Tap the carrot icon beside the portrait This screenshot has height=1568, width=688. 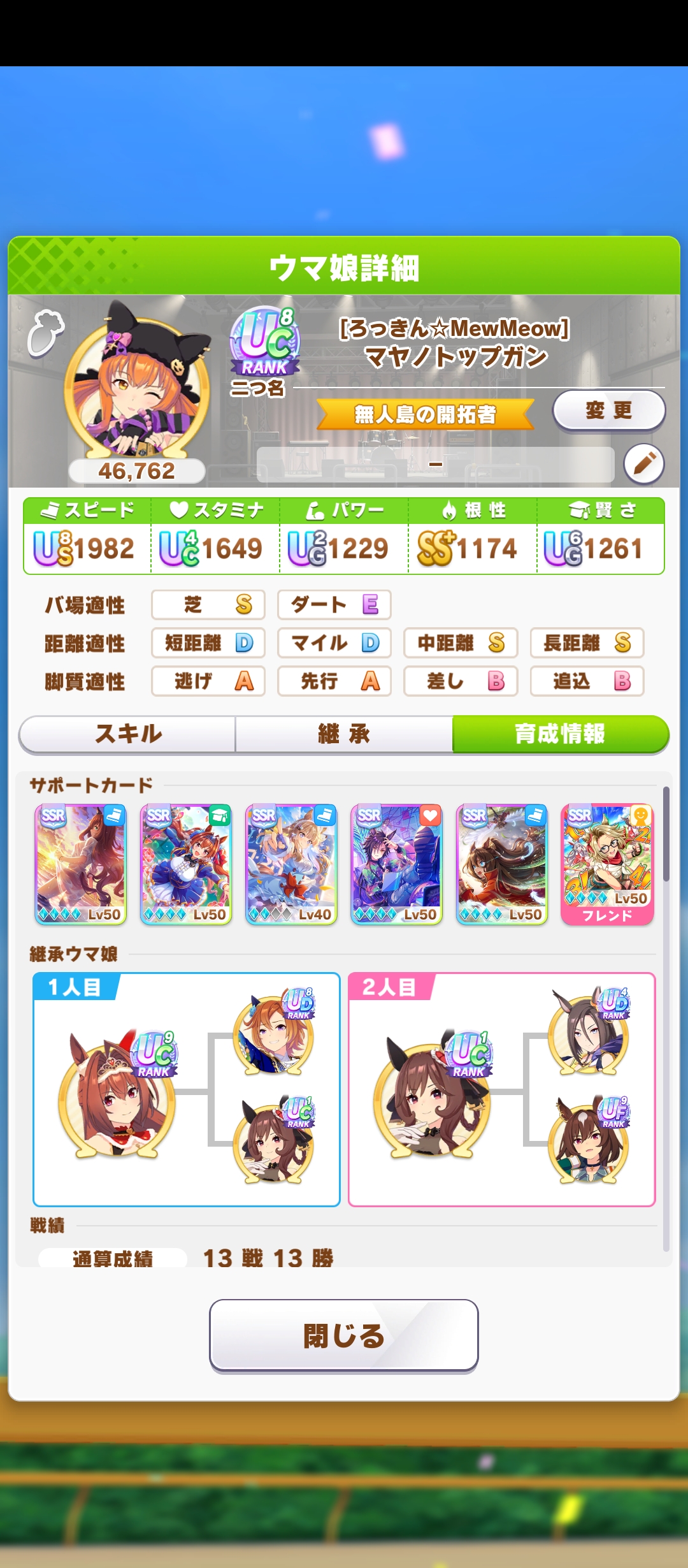click(45, 331)
